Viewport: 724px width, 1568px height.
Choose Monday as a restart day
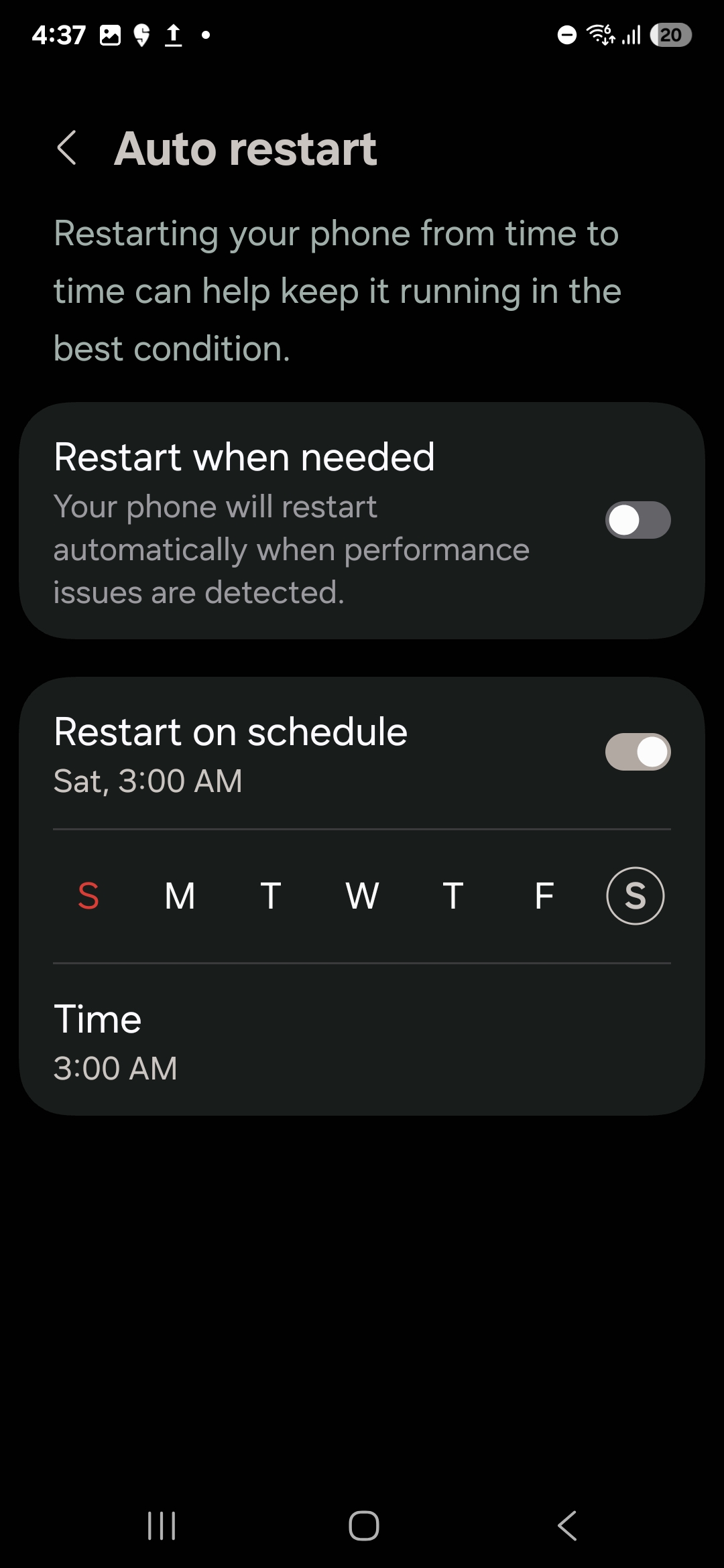[x=180, y=896]
